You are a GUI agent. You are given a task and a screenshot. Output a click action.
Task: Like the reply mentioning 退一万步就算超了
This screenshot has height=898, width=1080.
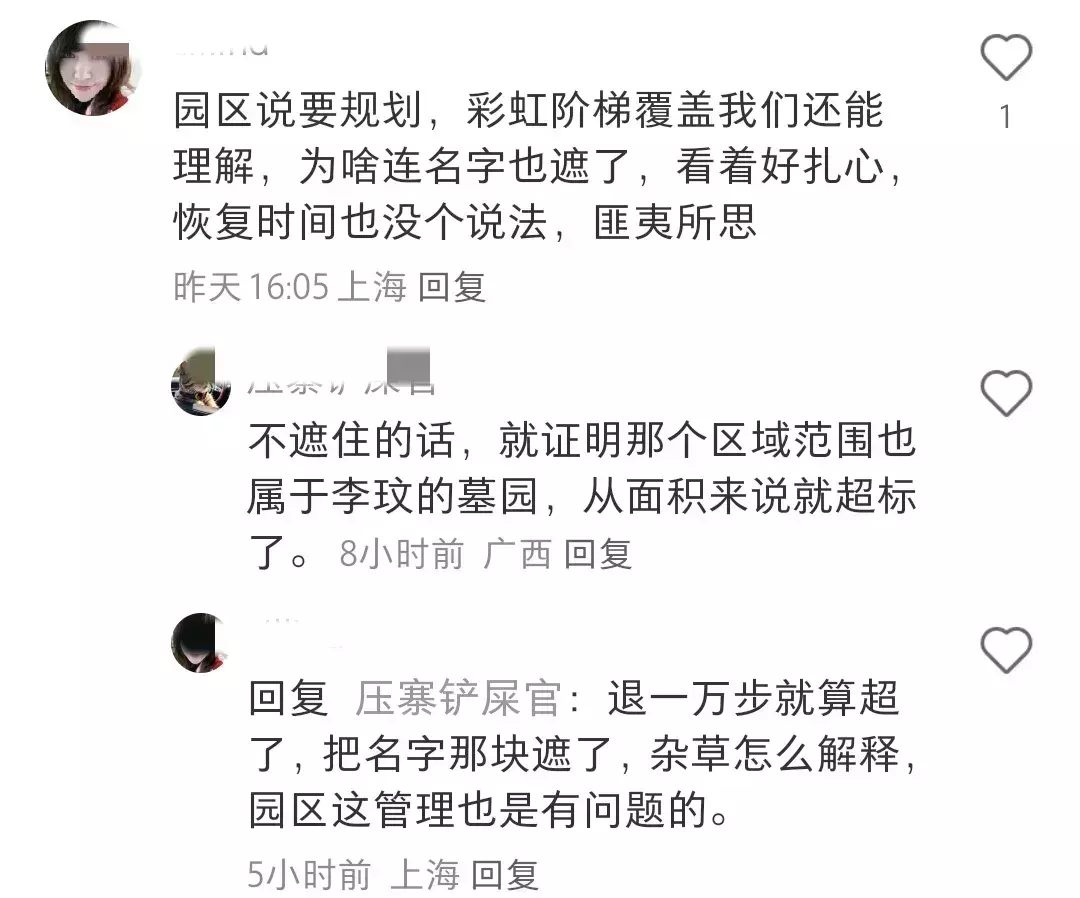click(x=1005, y=651)
